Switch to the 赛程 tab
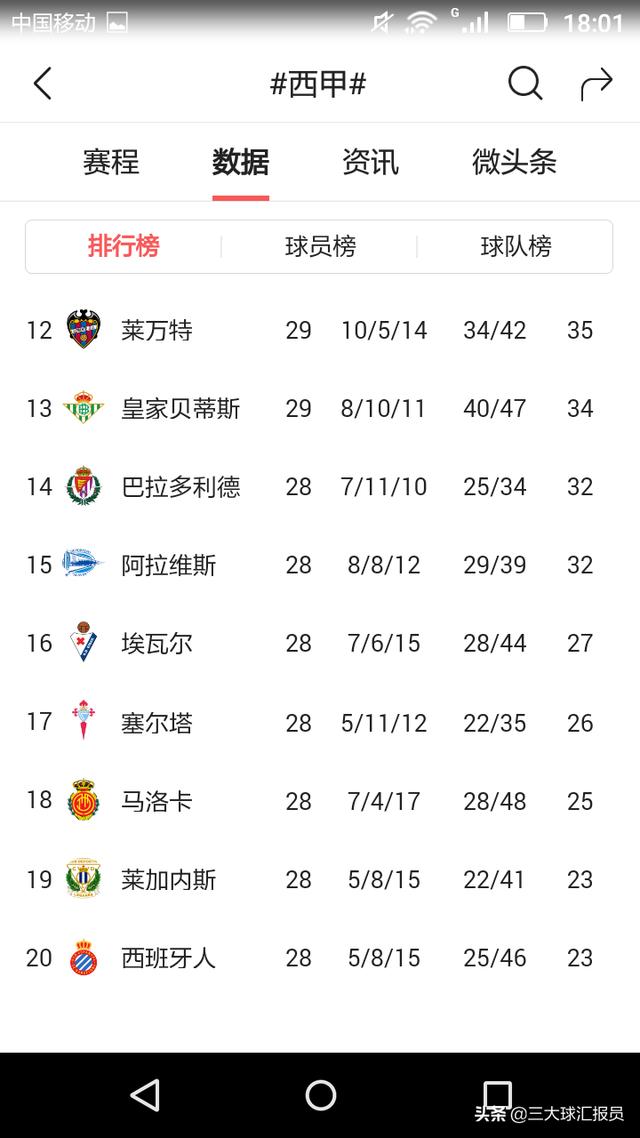 coord(111,162)
